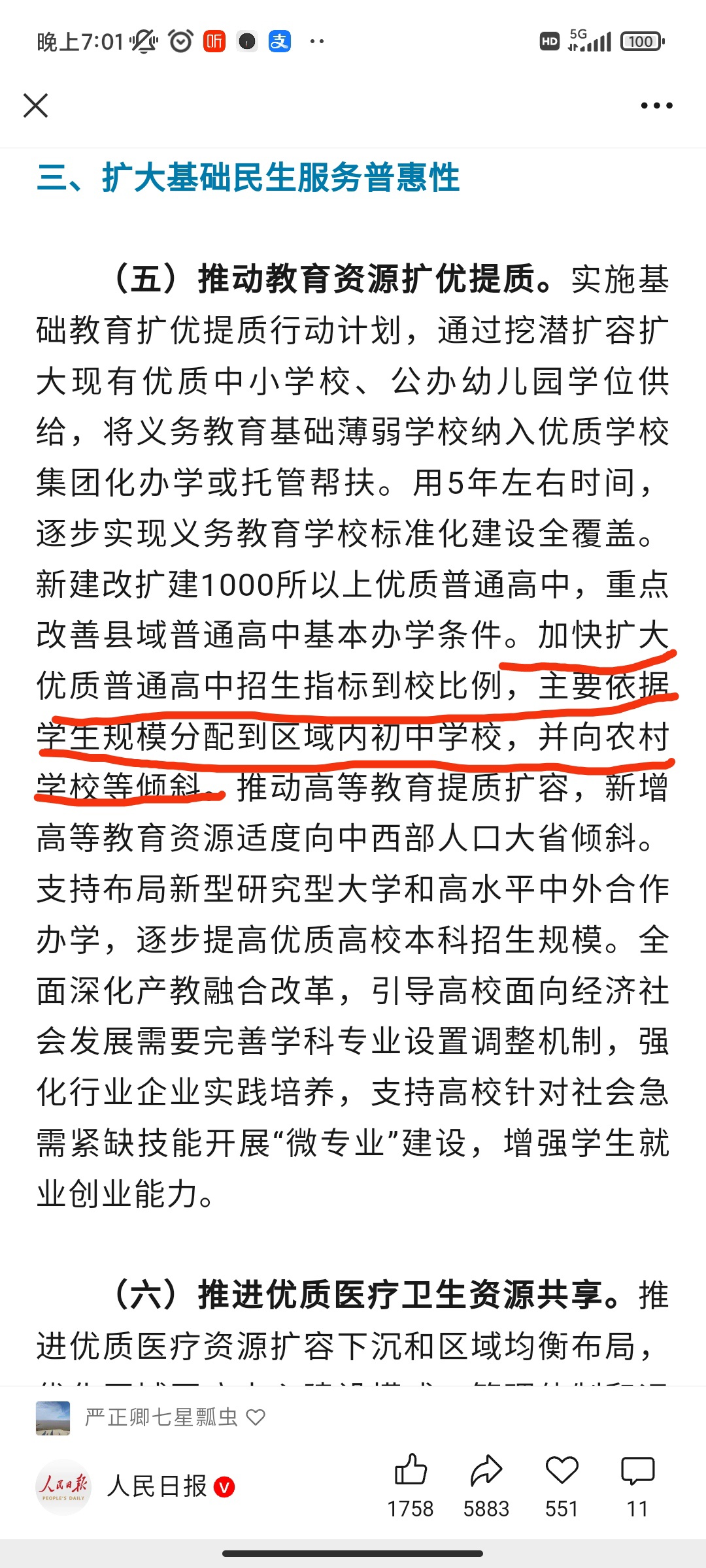Give the article a thumbs up
This screenshot has width=706, height=1568.
tap(411, 1471)
